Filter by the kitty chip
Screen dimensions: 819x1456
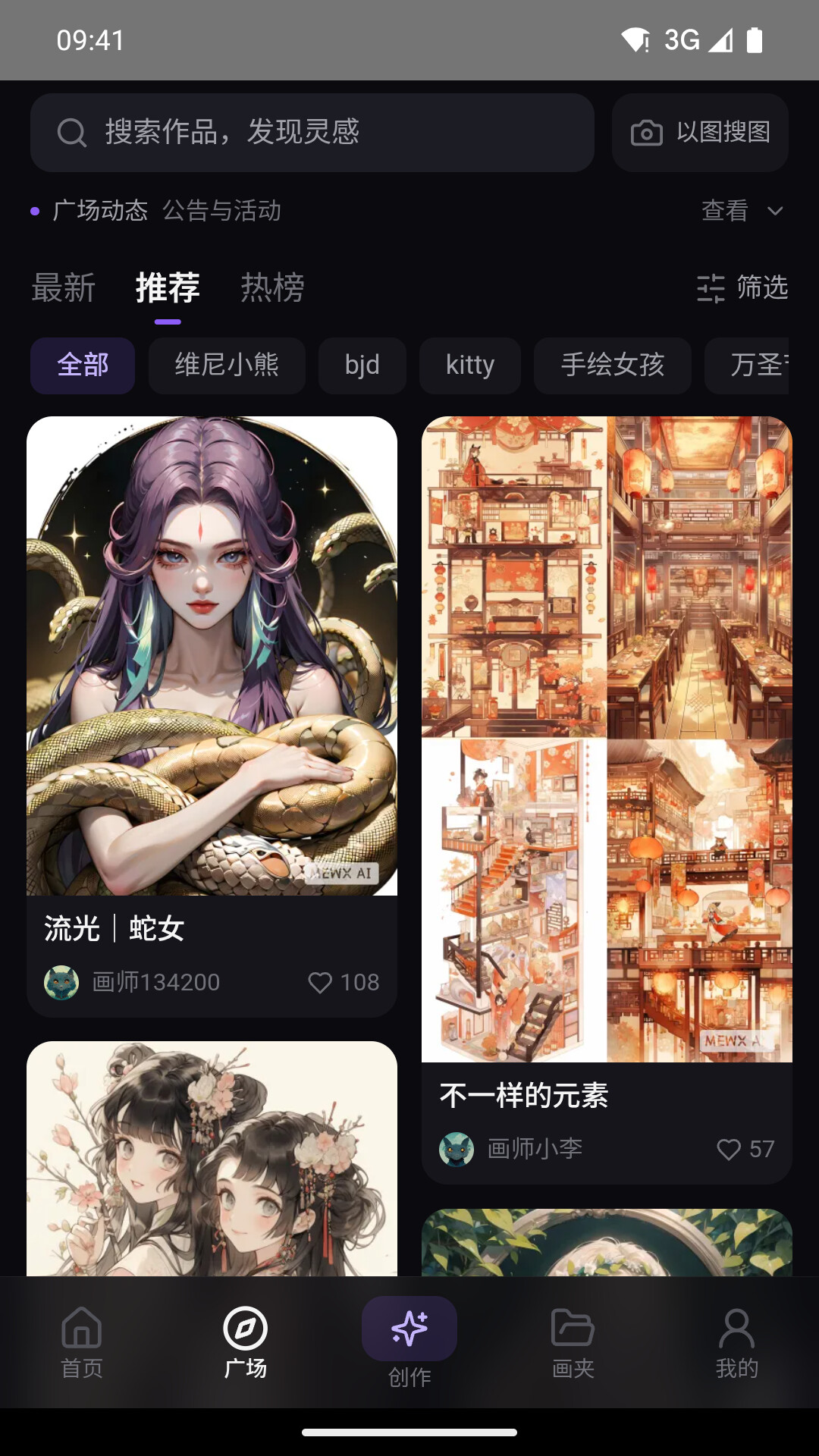coord(470,366)
